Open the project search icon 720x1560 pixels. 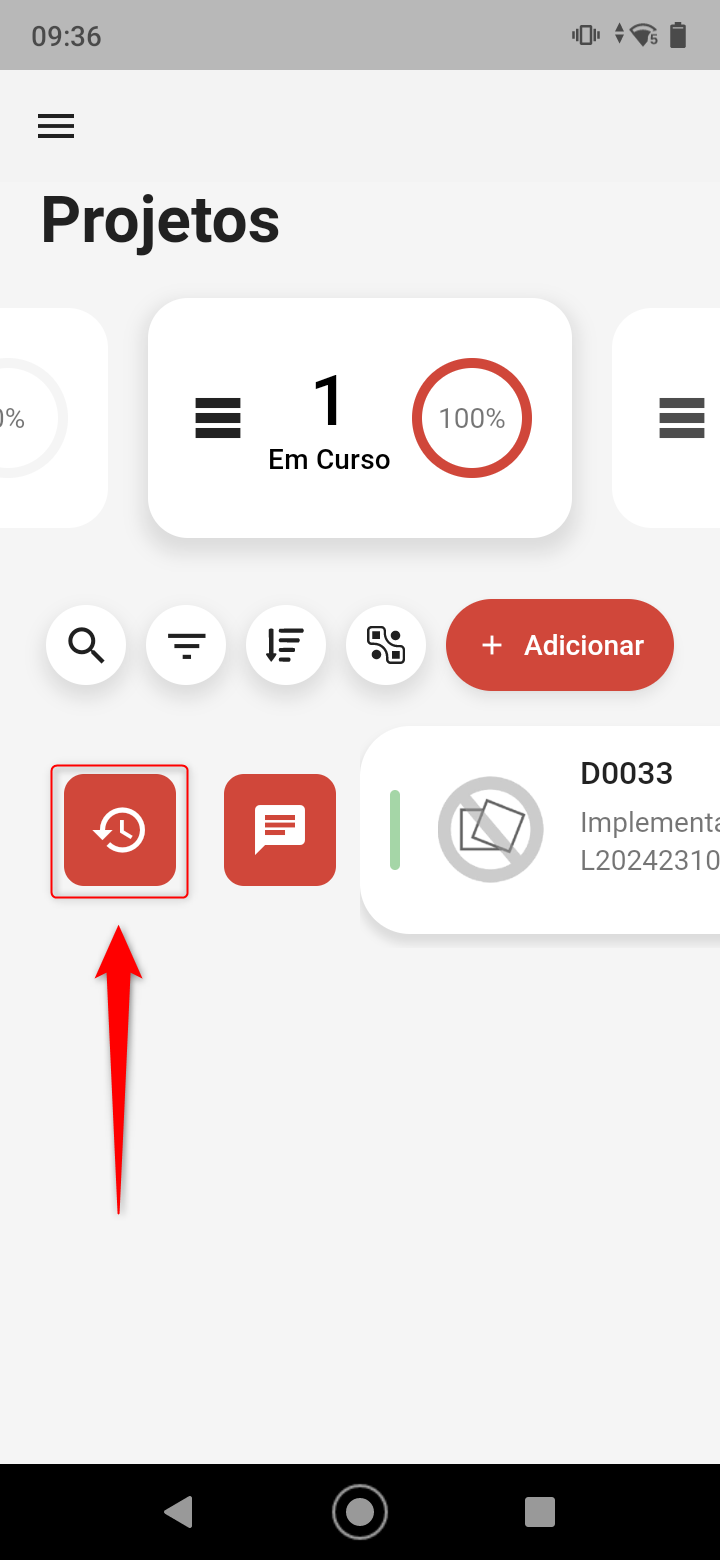click(x=86, y=645)
